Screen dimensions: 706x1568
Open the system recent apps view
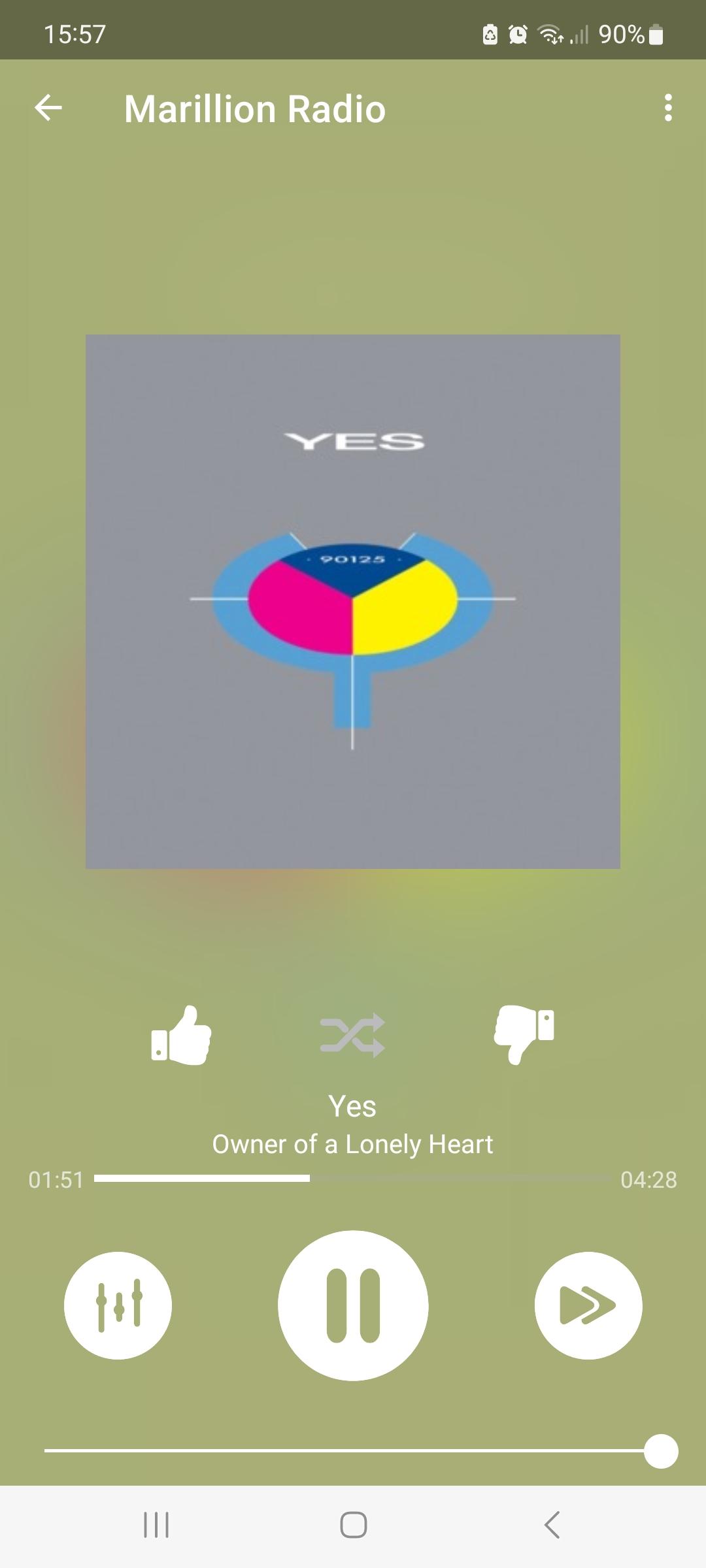pos(156,1525)
